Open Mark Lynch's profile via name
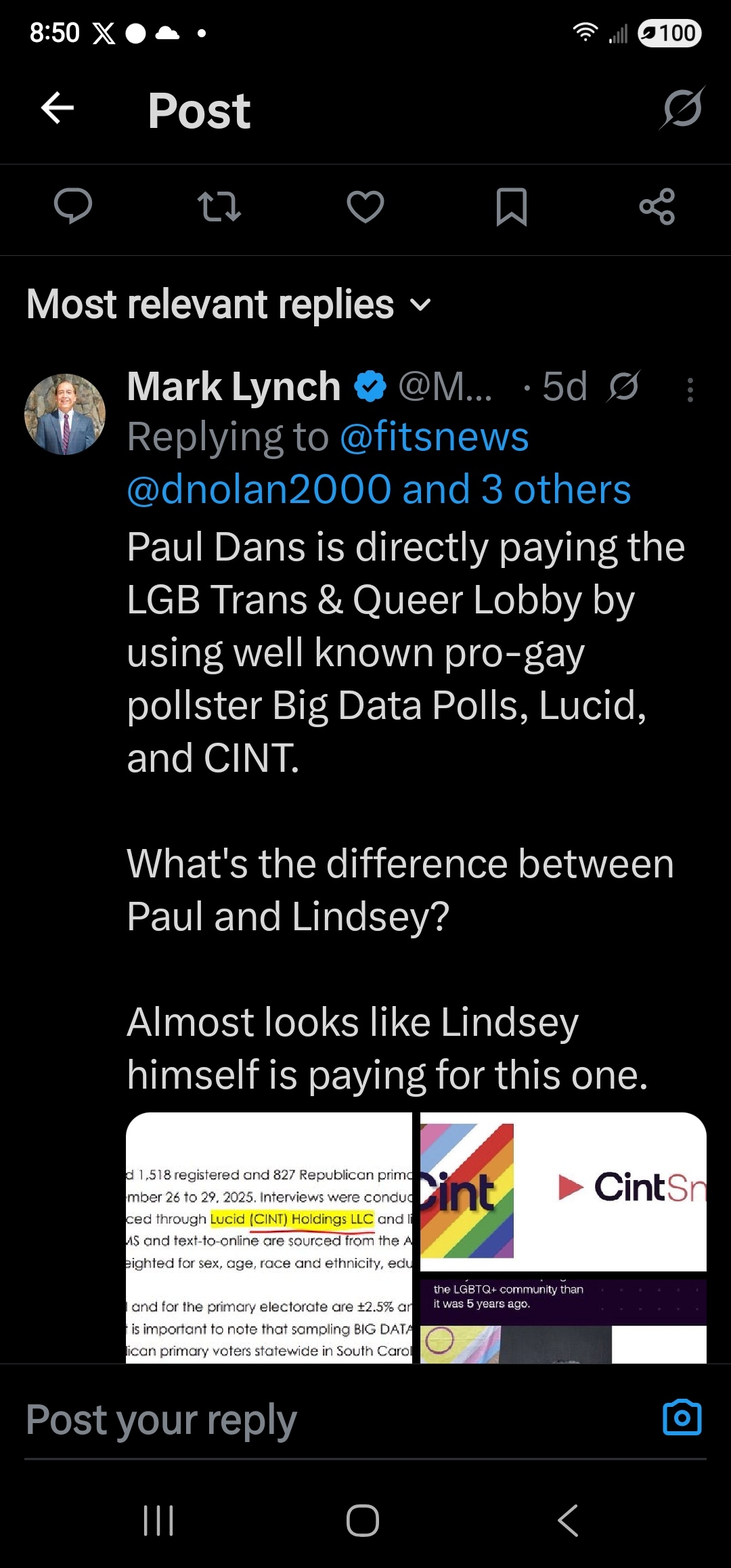Screen dimensions: 731x1568 coord(234,387)
